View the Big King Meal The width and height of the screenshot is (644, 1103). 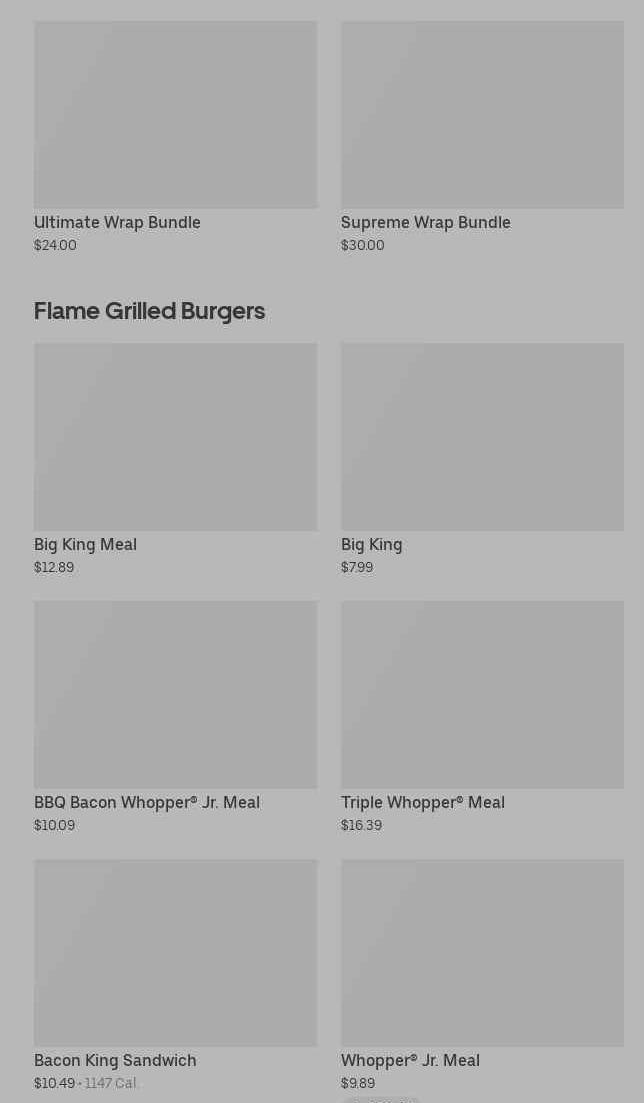click(x=175, y=459)
